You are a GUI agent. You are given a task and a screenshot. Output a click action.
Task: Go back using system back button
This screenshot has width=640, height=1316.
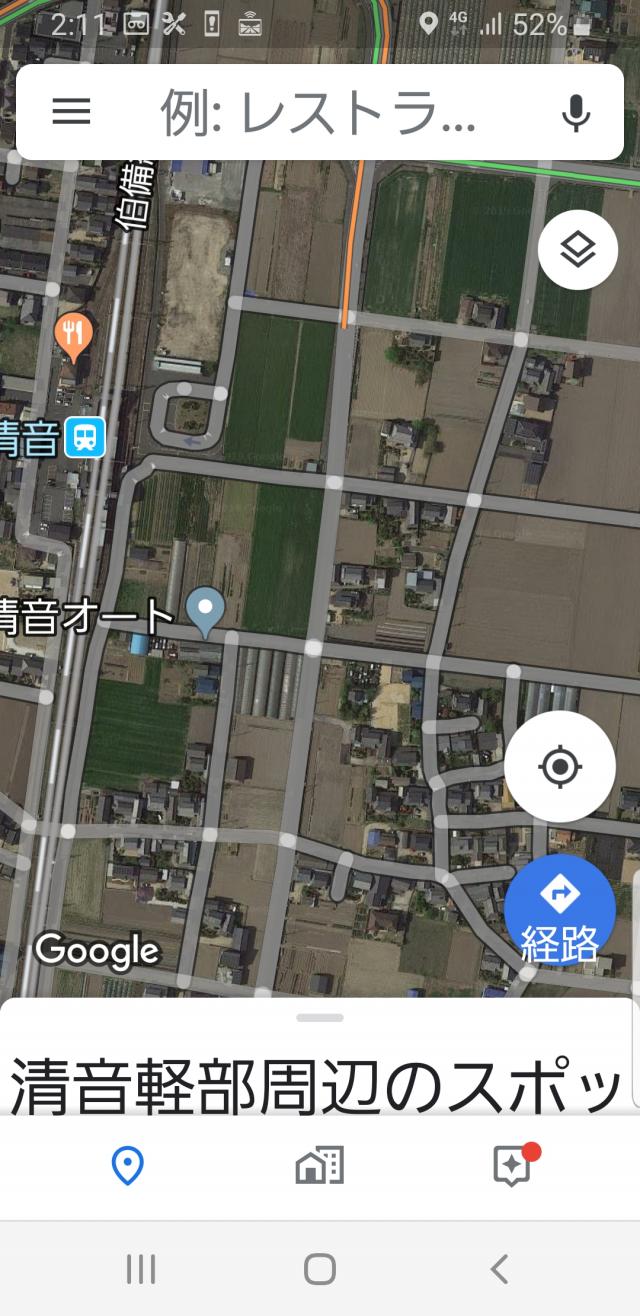499,1269
